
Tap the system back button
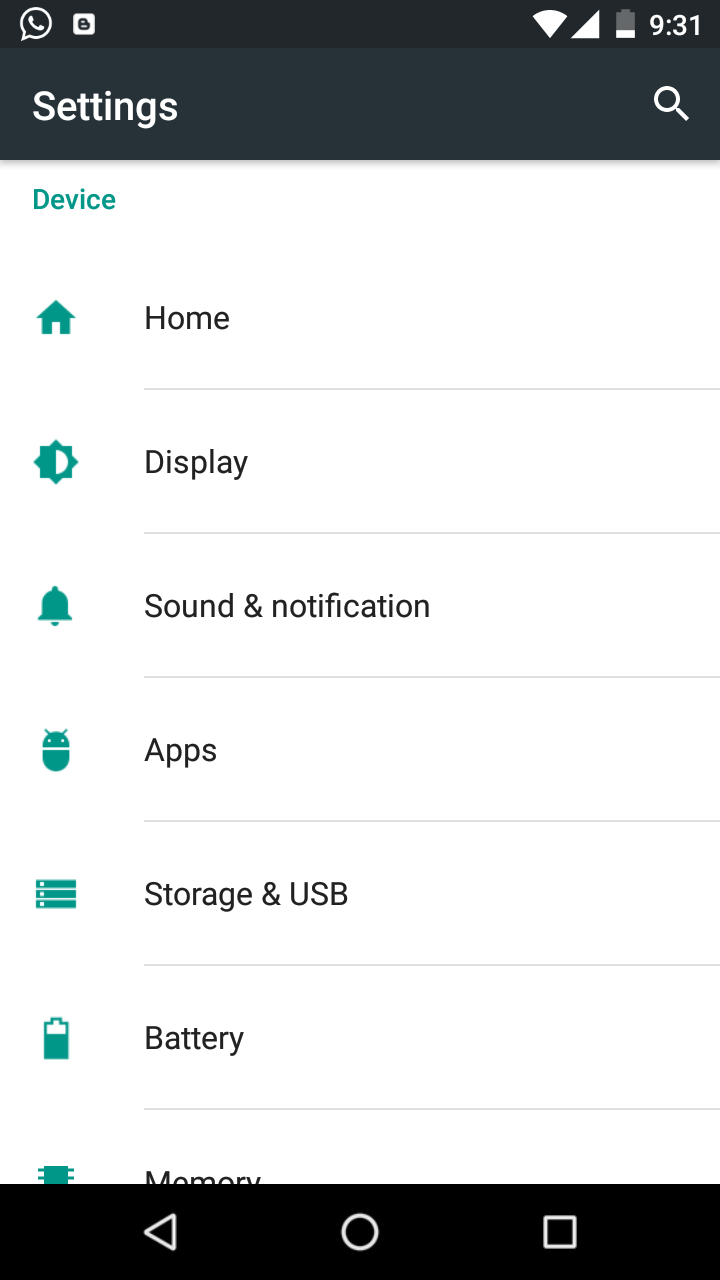click(x=160, y=1232)
